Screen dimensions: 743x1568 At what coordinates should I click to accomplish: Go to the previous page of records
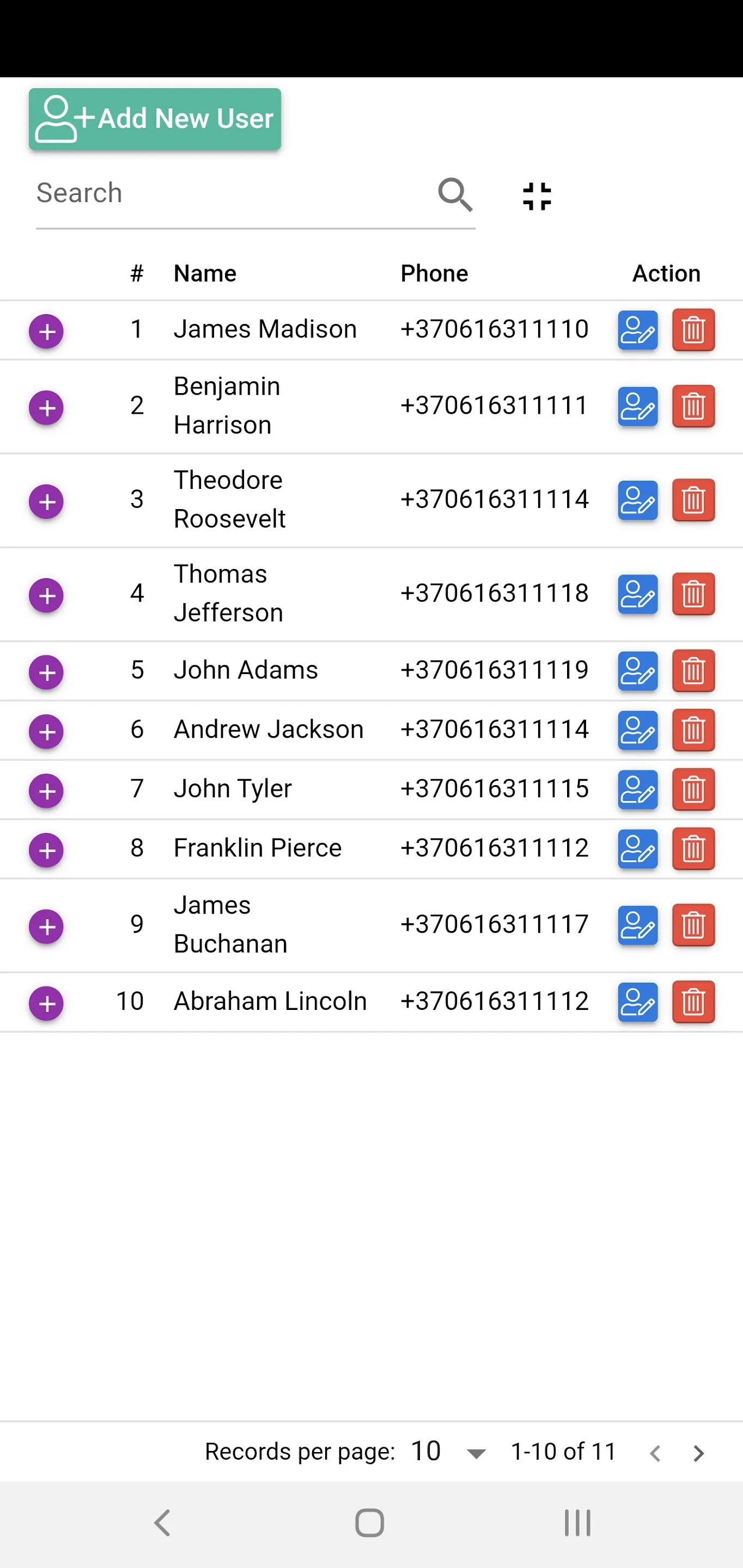click(655, 1453)
